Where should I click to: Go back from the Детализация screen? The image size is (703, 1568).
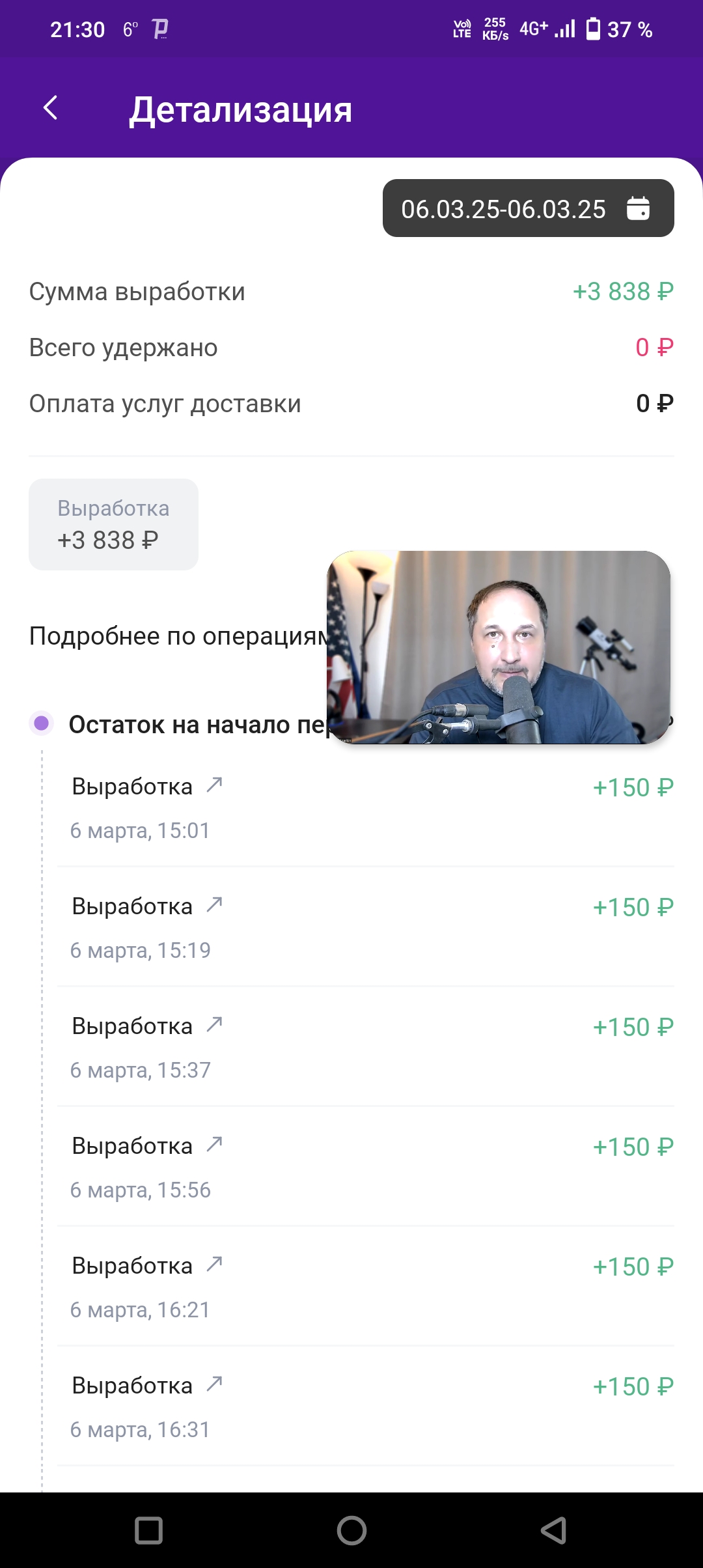(x=51, y=108)
